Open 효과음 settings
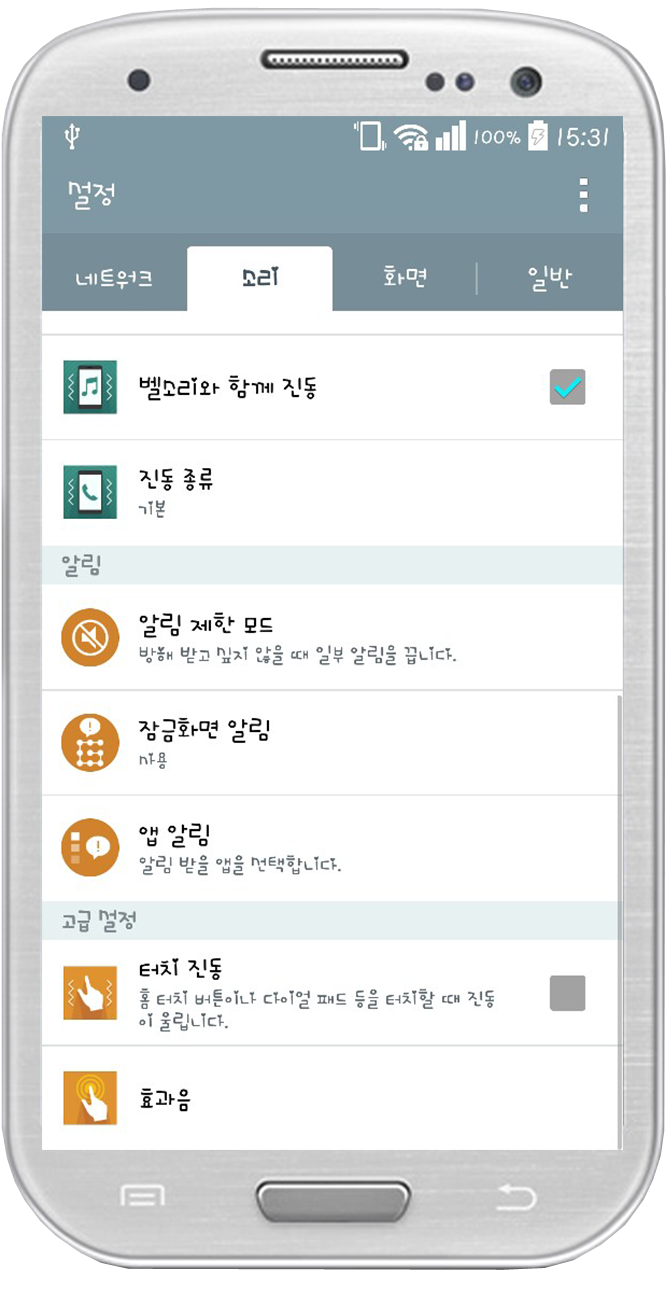Image resolution: width=666 pixels, height=1293 pixels. pos(330,1098)
